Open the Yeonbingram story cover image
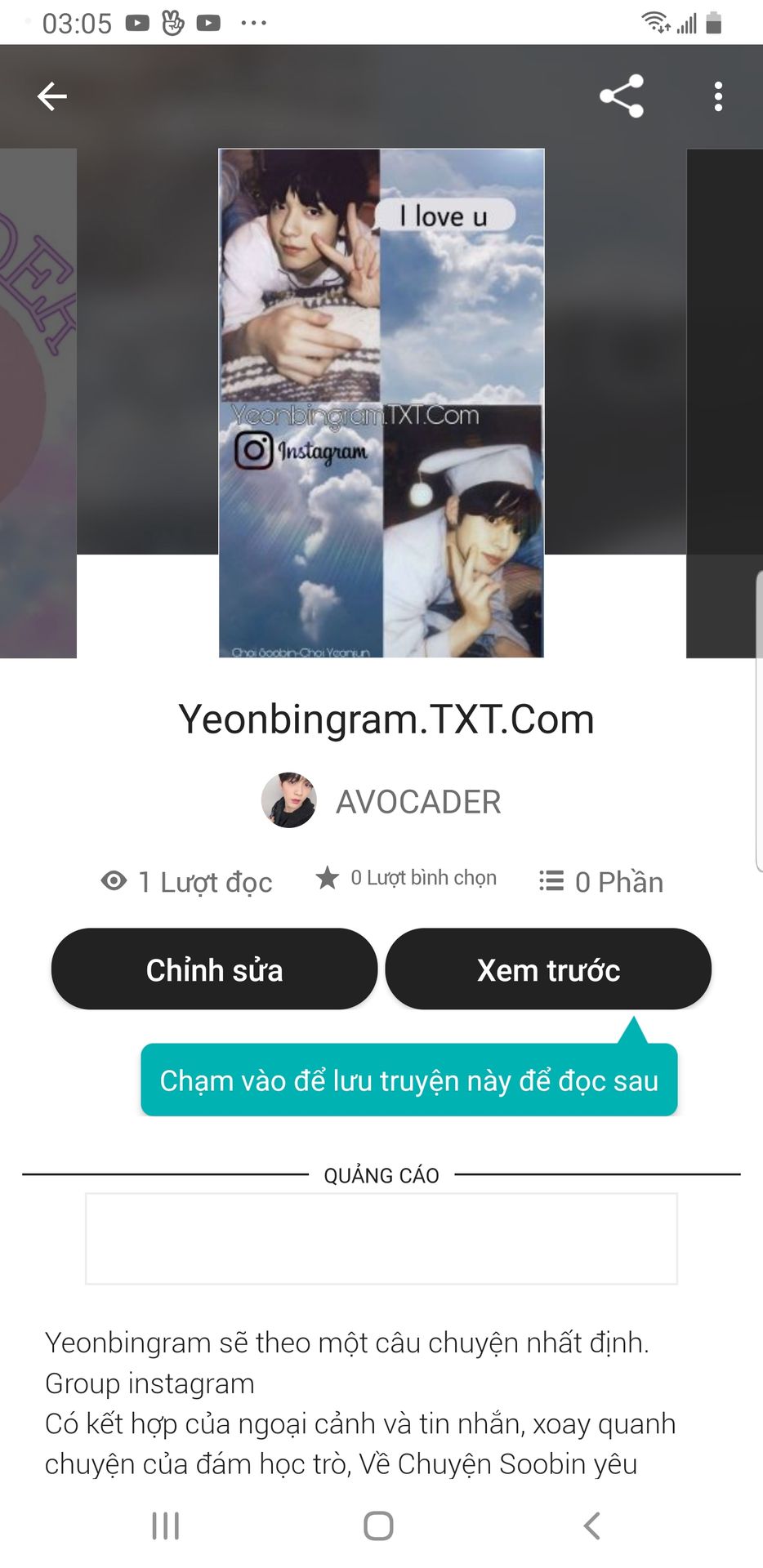This screenshot has width=763, height=1568. pyautogui.click(x=381, y=403)
